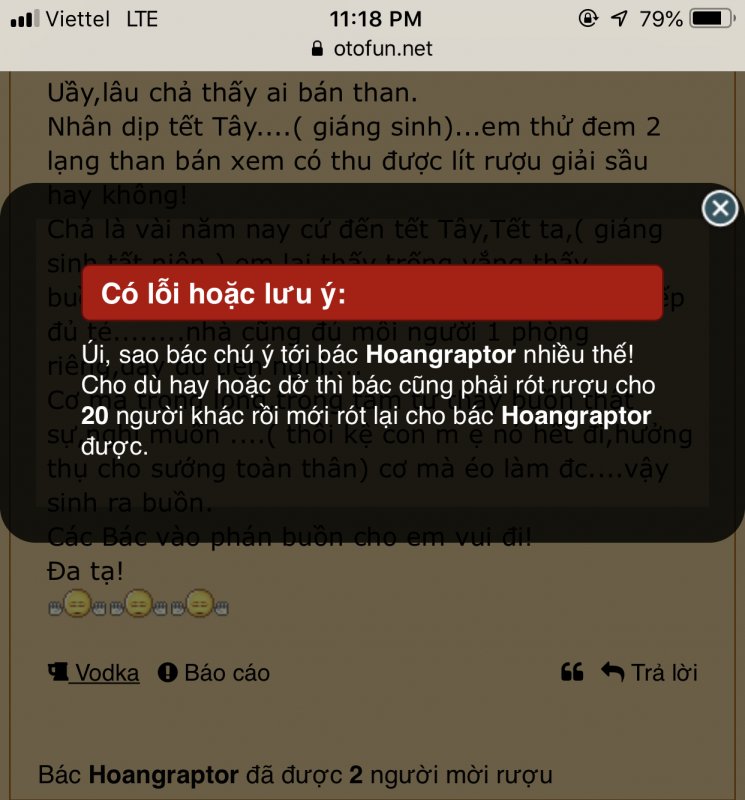Image resolution: width=745 pixels, height=800 pixels.
Task: Quote this post with the quotation icon
Action: click(x=572, y=673)
